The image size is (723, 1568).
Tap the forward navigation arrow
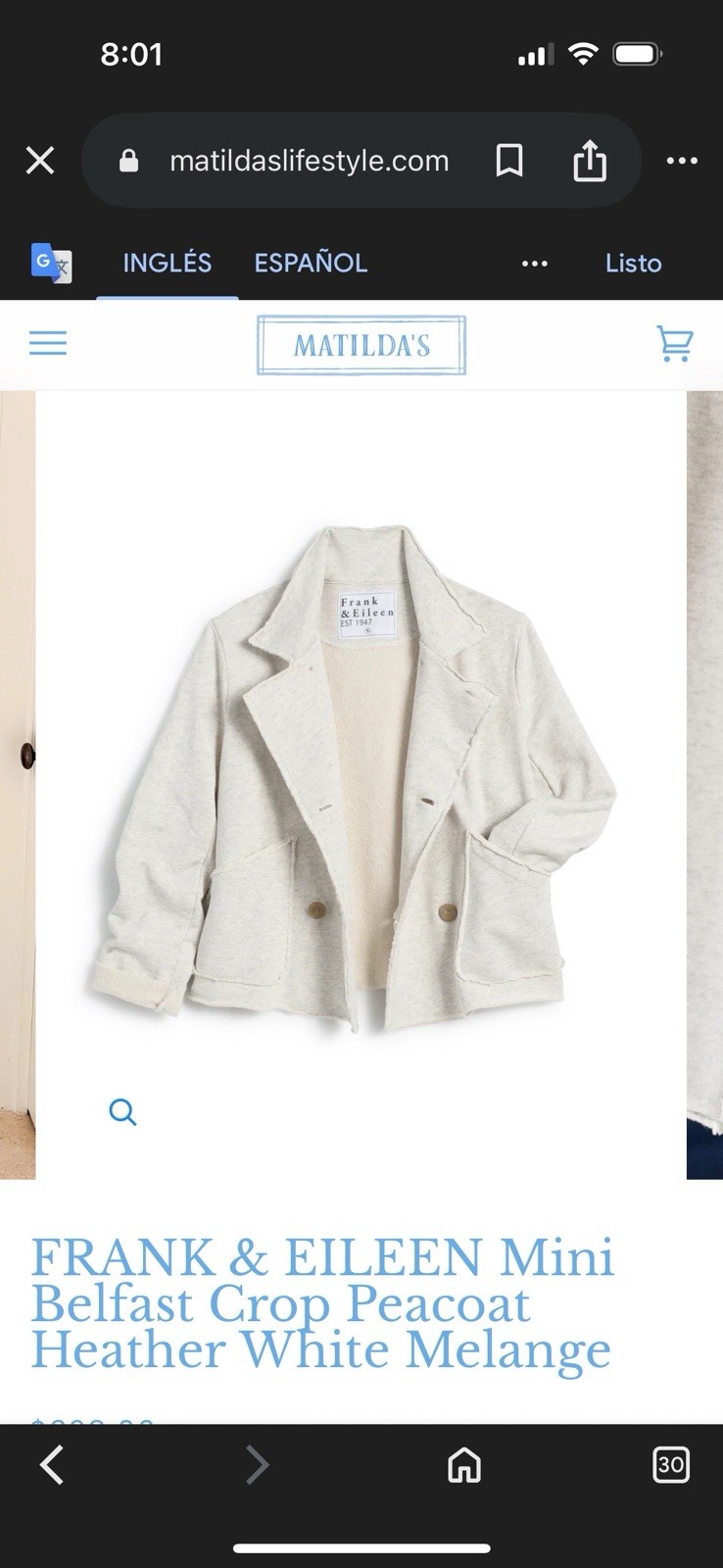[257, 1466]
